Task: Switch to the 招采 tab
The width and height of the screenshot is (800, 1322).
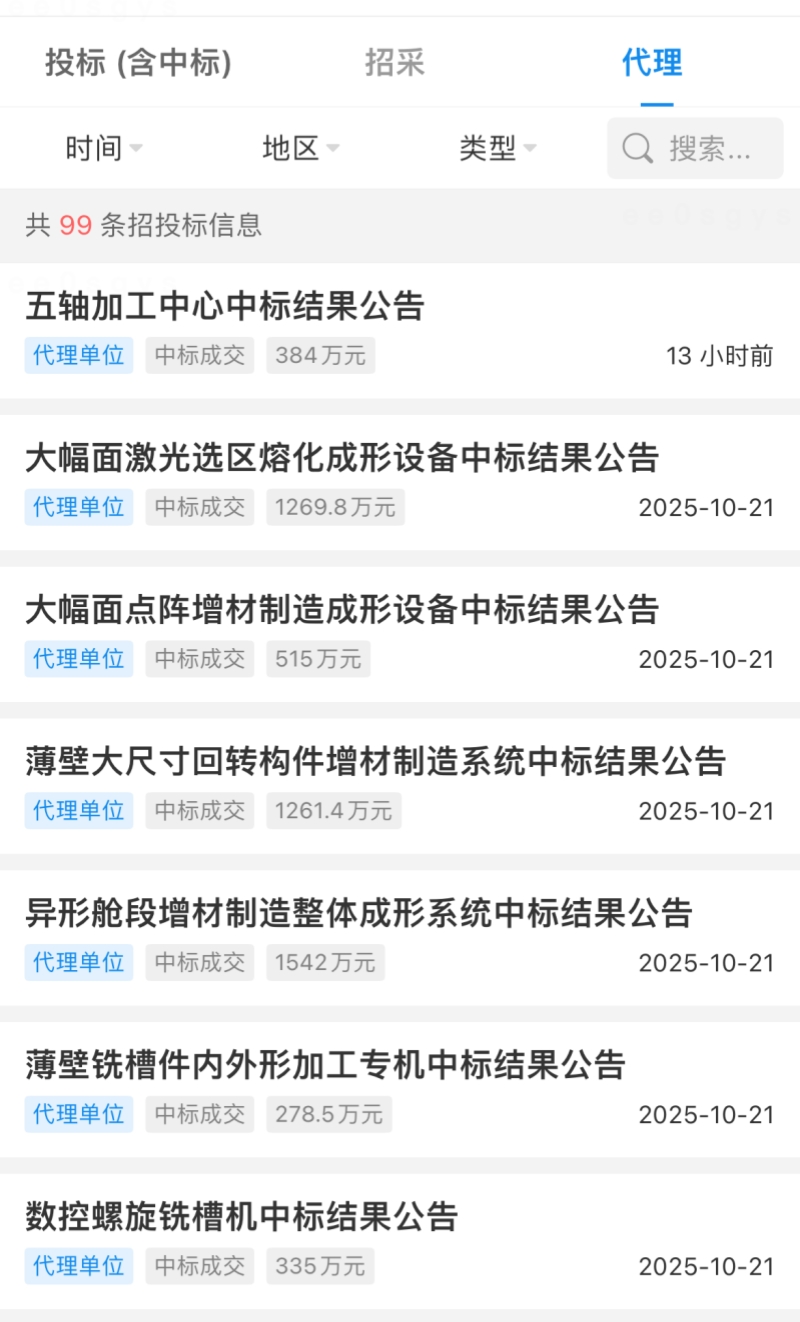Action: pos(395,63)
